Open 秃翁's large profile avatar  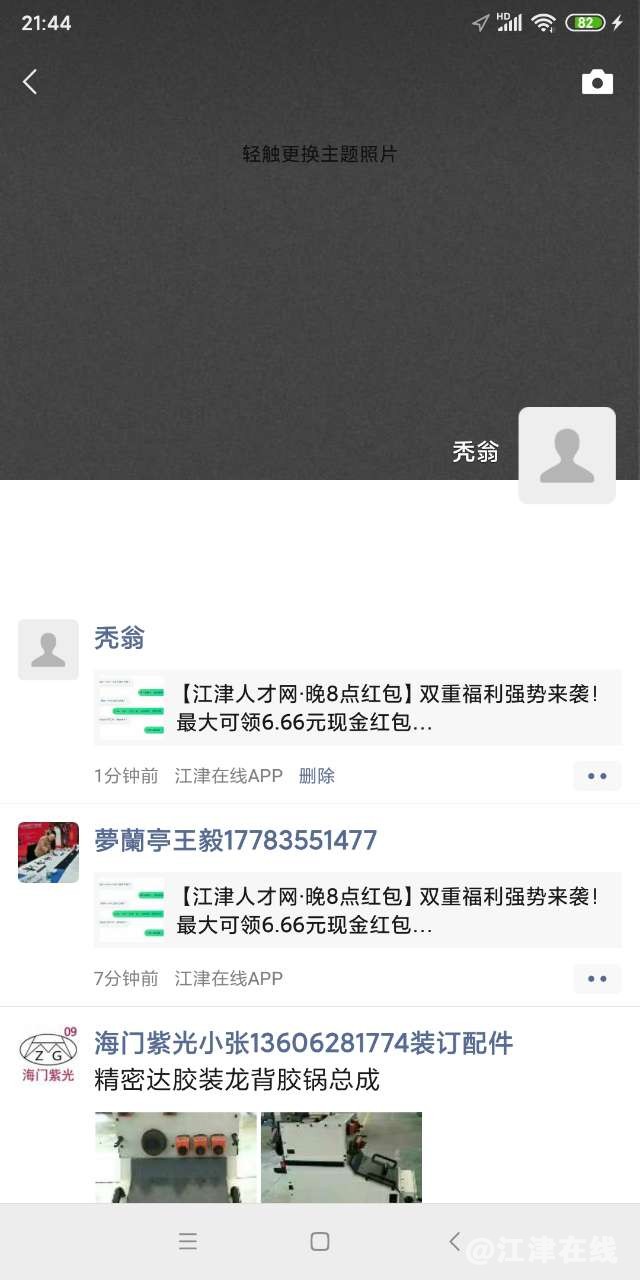(566, 455)
